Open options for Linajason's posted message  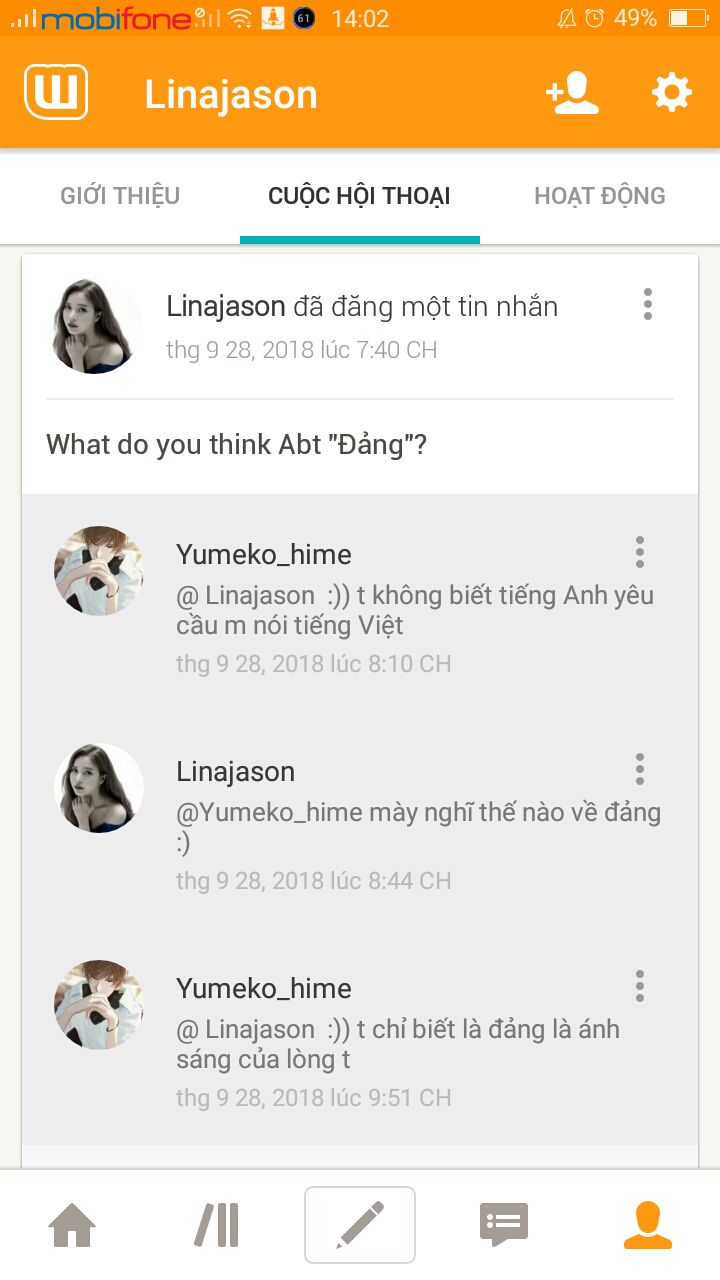(x=648, y=304)
